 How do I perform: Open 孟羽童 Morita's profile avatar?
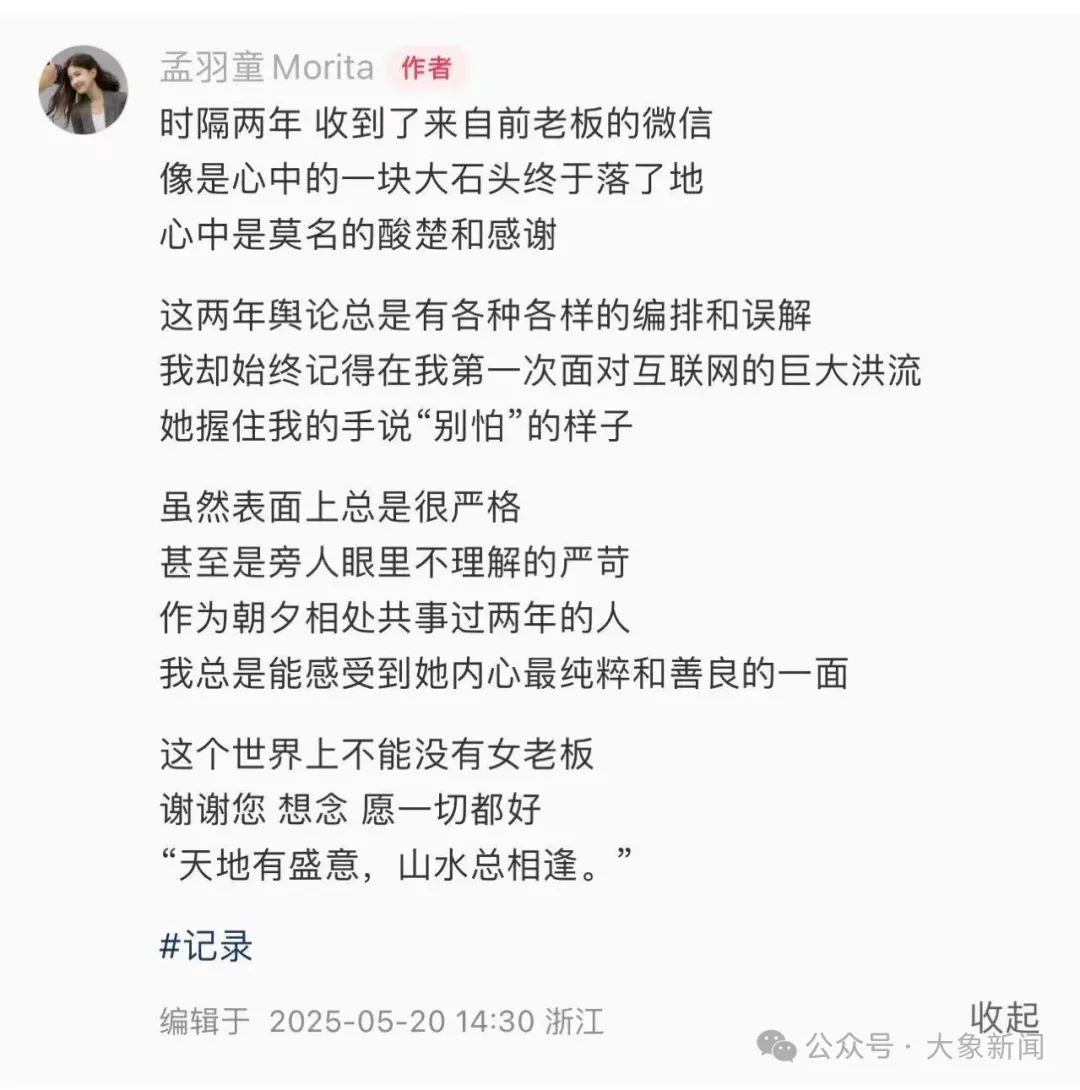[x=83, y=90]
